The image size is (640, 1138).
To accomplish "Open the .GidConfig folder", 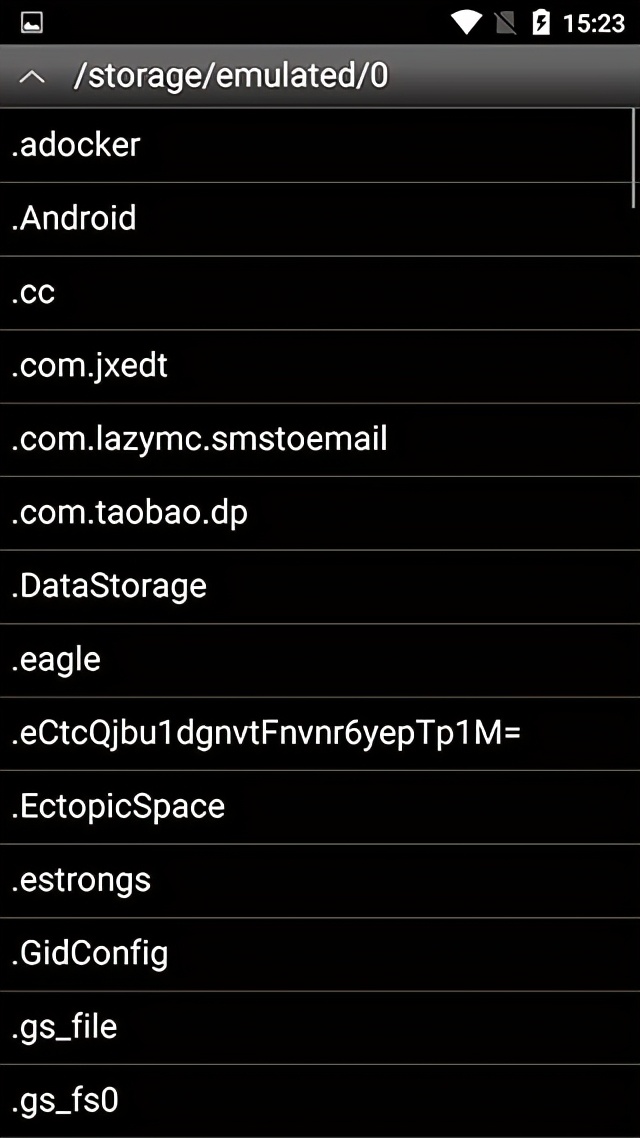I will point(90,954).
